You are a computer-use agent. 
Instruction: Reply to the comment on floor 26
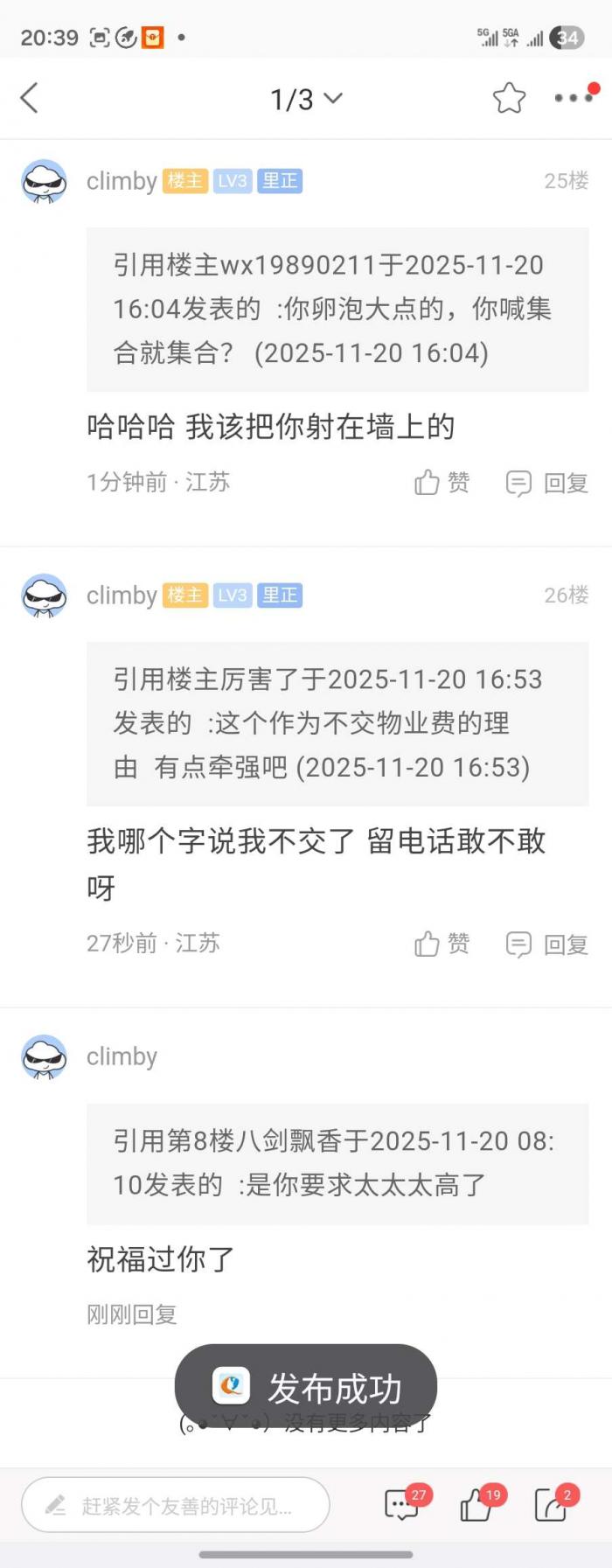click(547, 944)
